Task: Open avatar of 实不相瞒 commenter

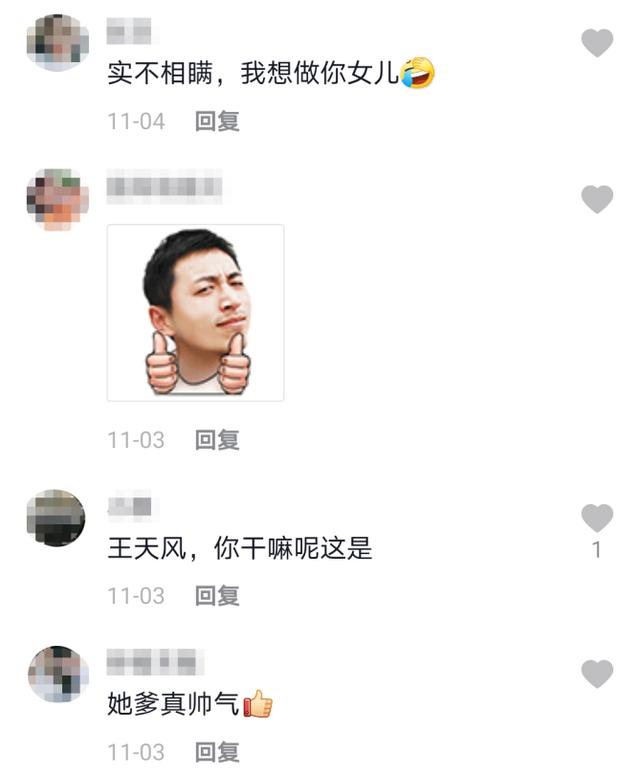Action: click(57, 43)
